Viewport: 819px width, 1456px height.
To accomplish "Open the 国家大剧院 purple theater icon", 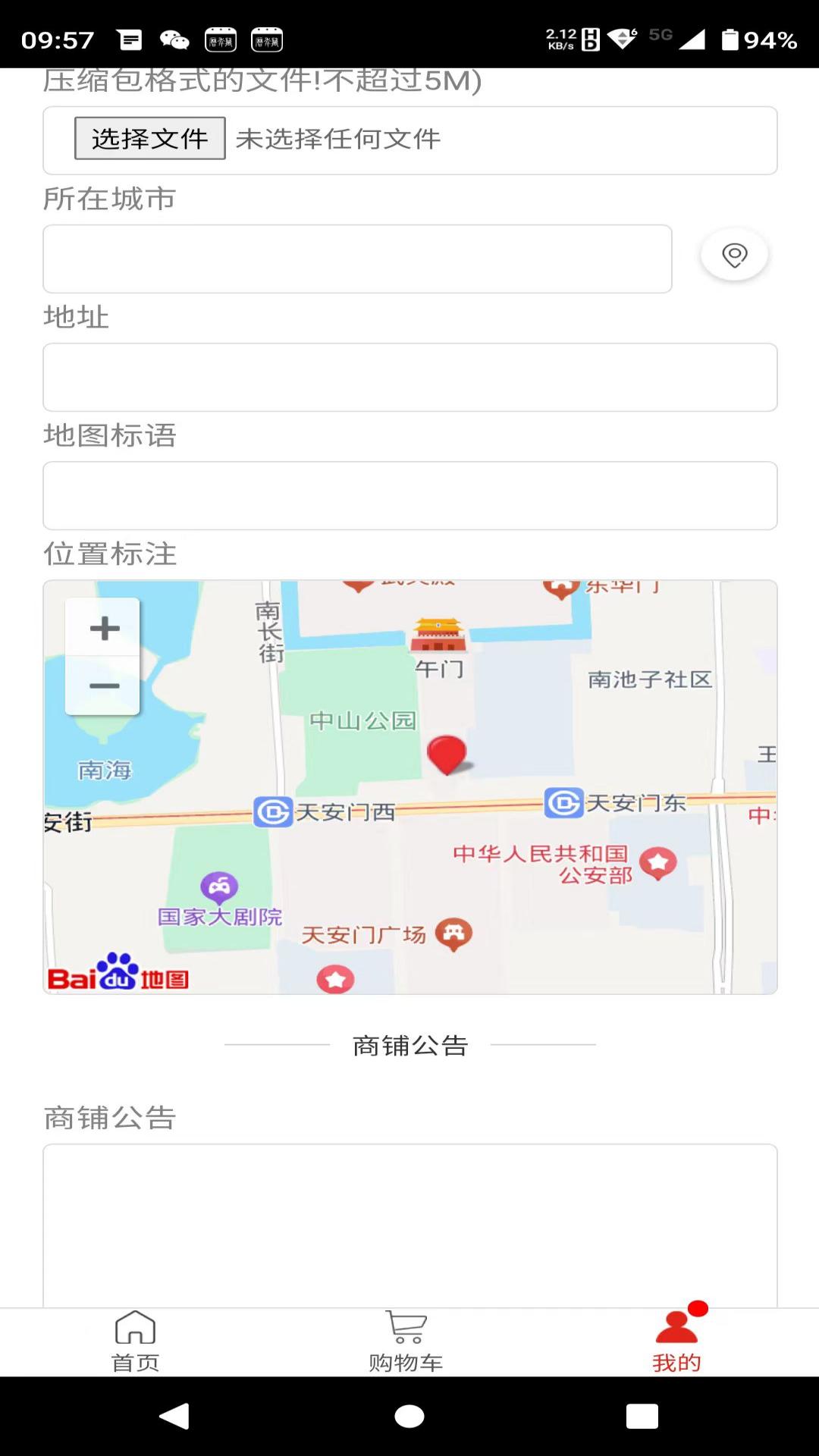I will [x=219, y=886].
